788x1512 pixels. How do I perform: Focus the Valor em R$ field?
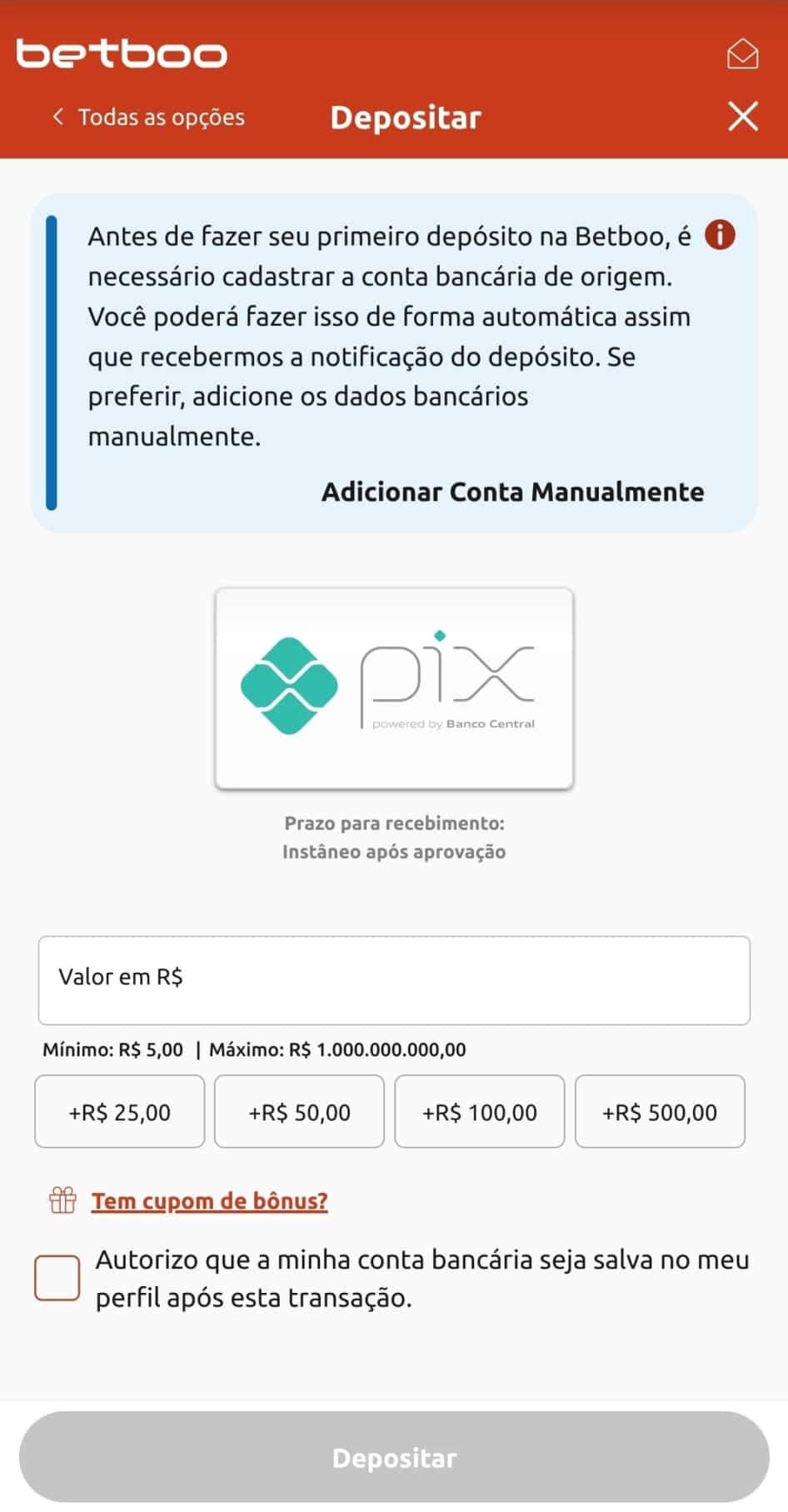(394, 980)
